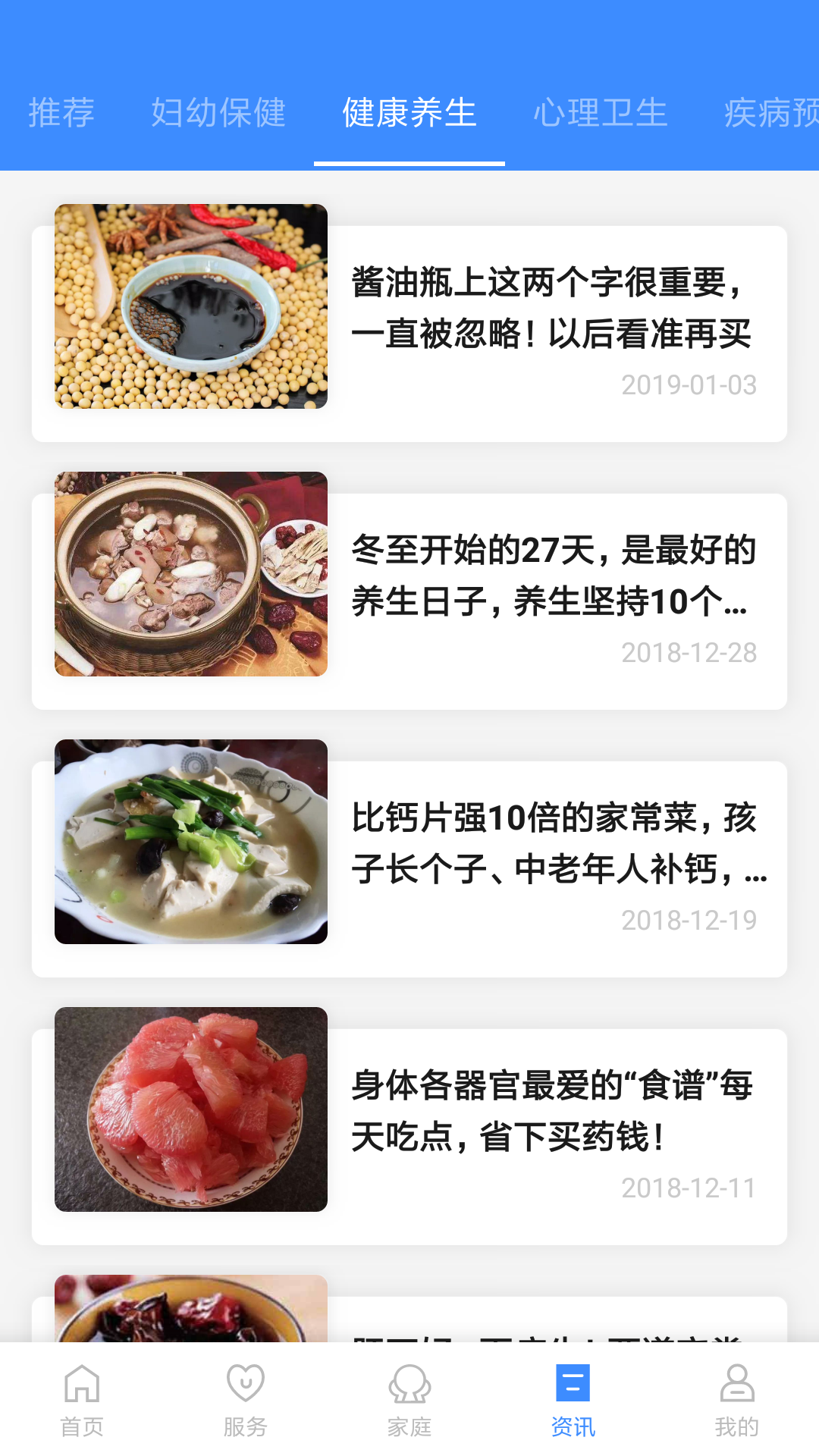Select the 健康养生 tab
The image size is (819, 1456).
click(409, 112)
